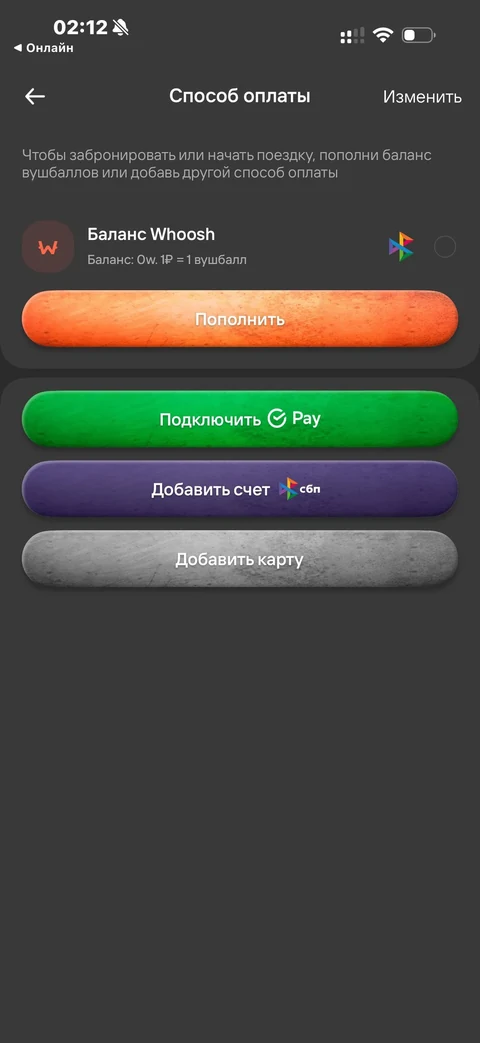Select the Баланс Whoosh radio button
The width and height of the screenshot is (480, 1043).
pos(445,247)
